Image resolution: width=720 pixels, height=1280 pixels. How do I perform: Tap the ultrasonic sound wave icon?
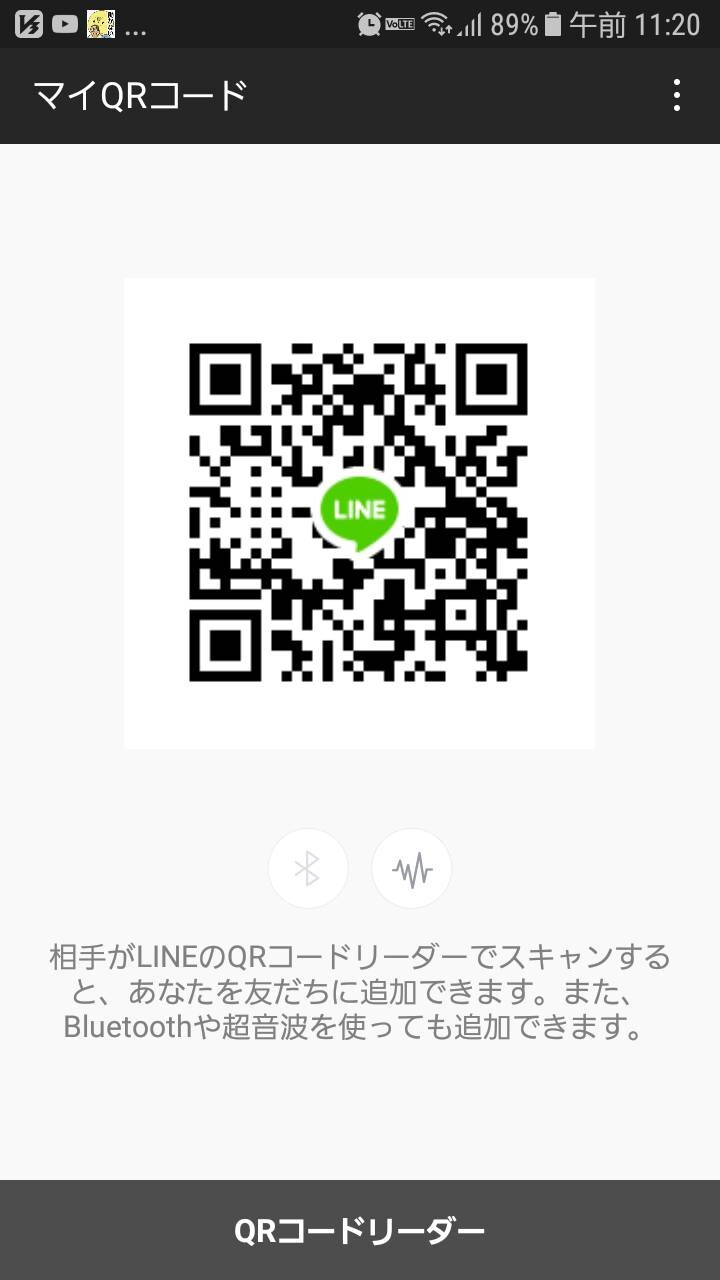coord(412,869)
